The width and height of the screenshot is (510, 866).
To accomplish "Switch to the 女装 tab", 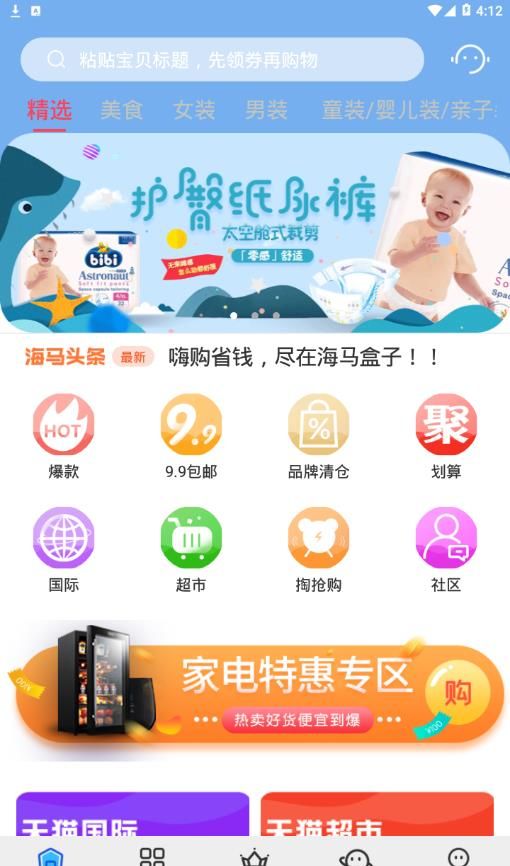I will 194,110.
